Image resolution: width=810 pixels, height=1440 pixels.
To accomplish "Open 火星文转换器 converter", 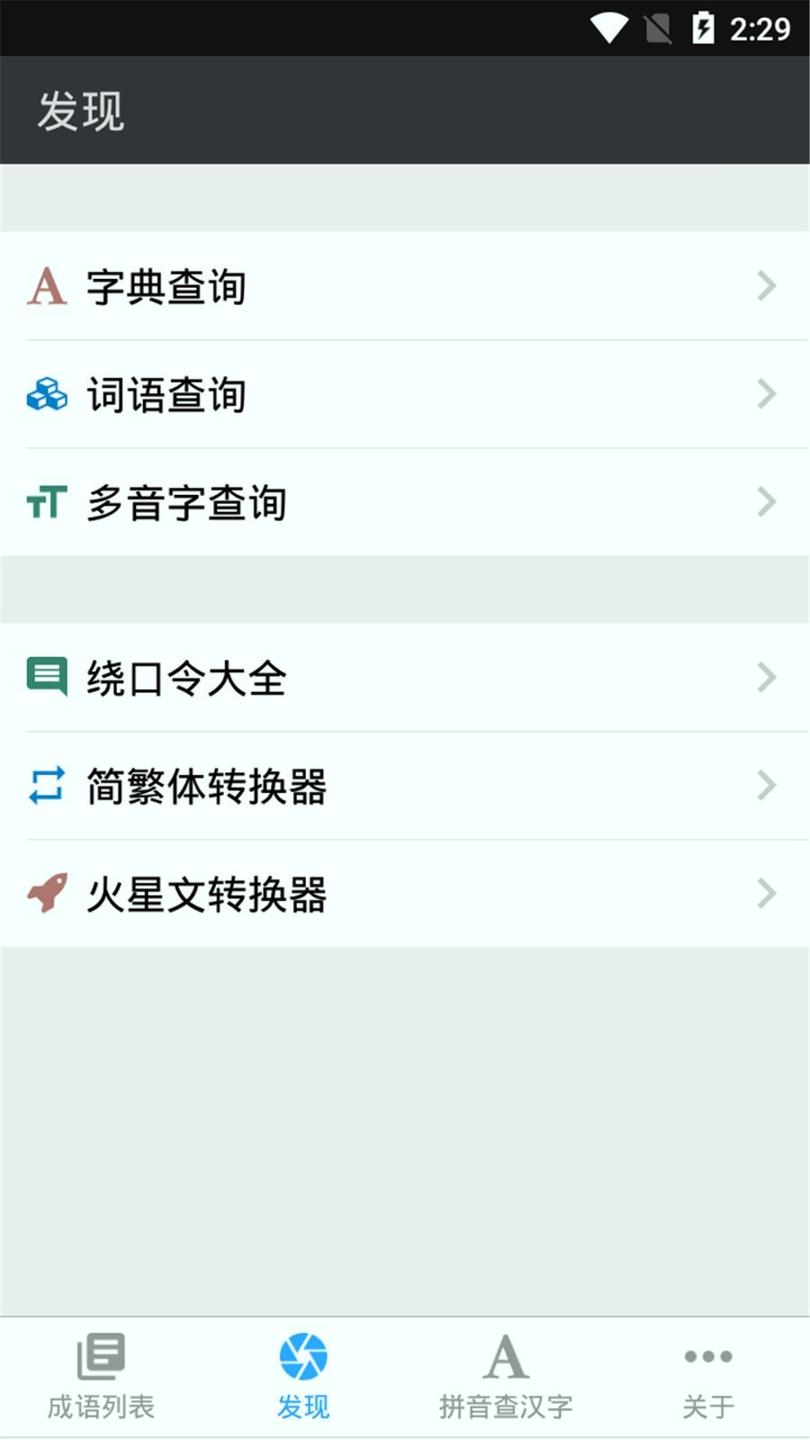I will pyautogui.click(x=206, y=894).
